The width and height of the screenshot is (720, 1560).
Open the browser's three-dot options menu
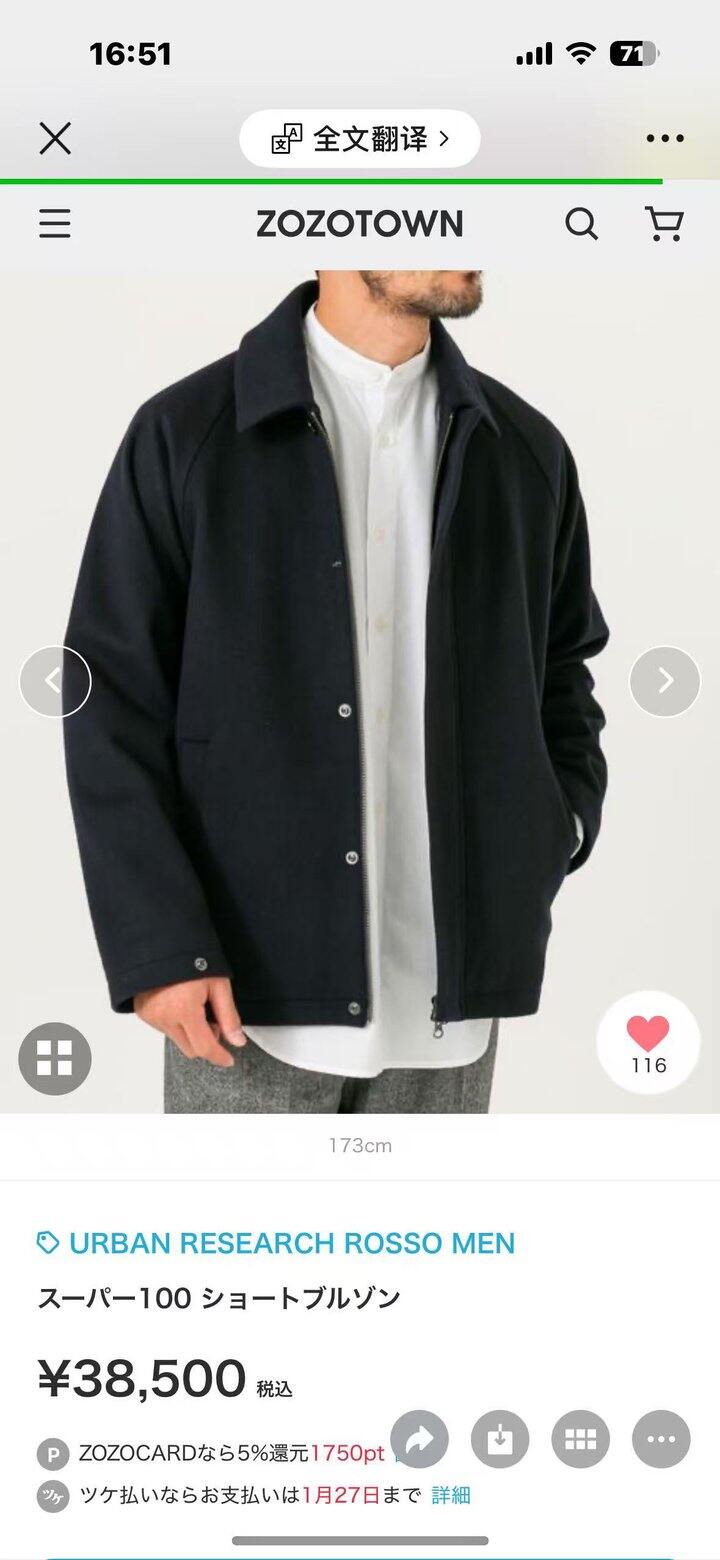pyautogui.click(x=665, y=139)
